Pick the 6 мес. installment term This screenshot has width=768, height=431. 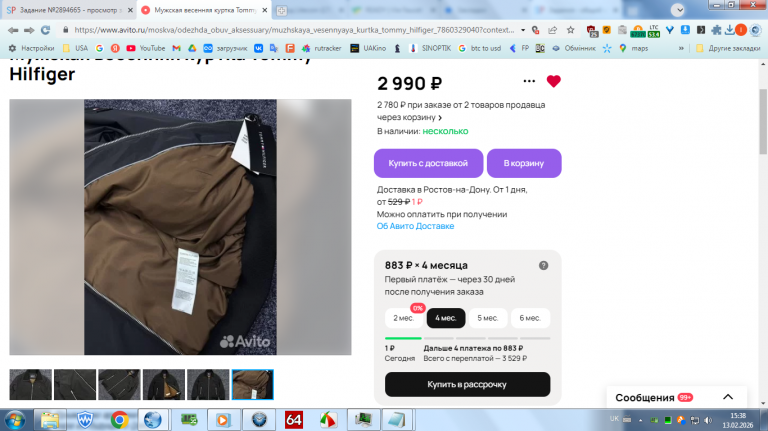pyautogui.click(x=530, y=319)
